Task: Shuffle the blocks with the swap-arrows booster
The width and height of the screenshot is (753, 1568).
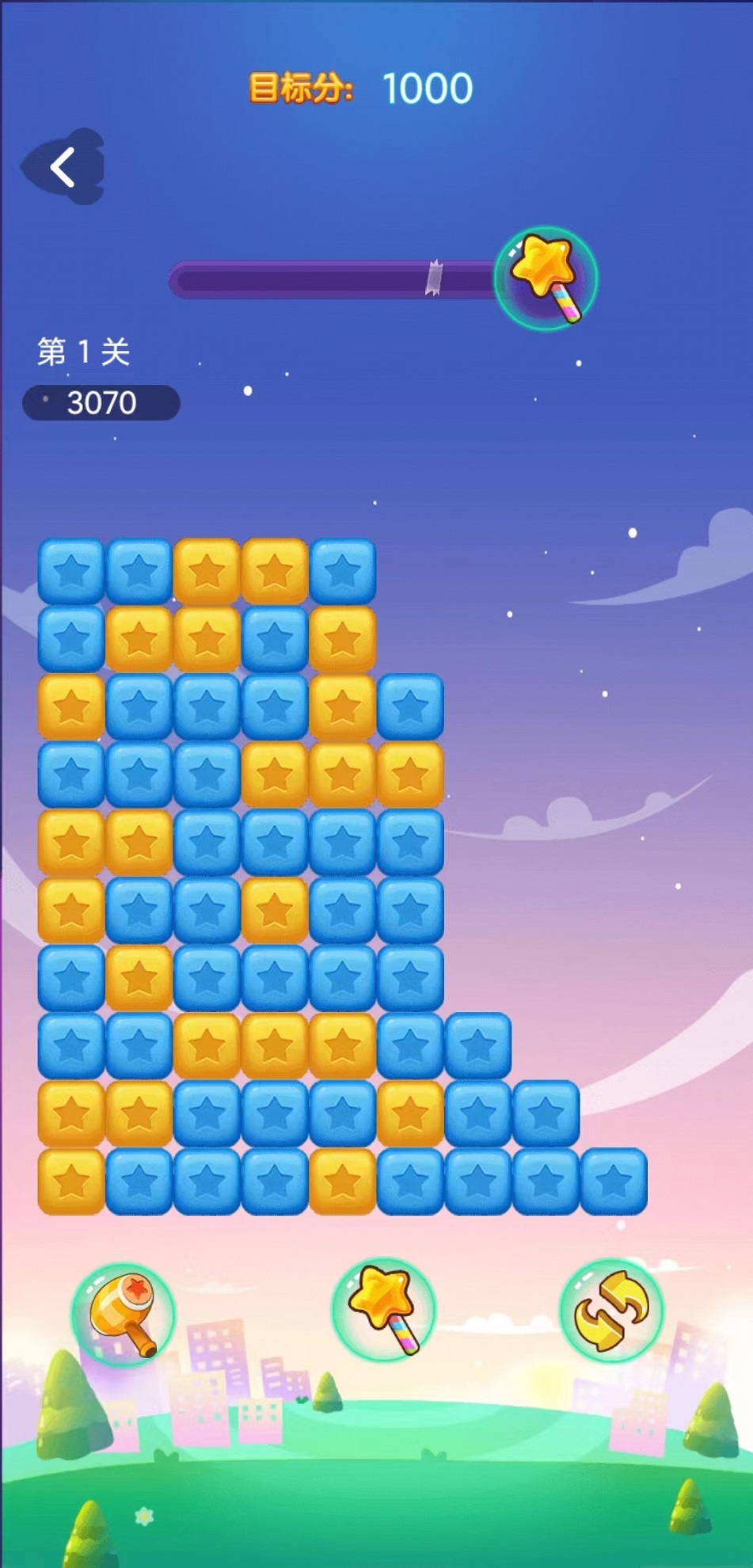Action: coord(610,1311)
